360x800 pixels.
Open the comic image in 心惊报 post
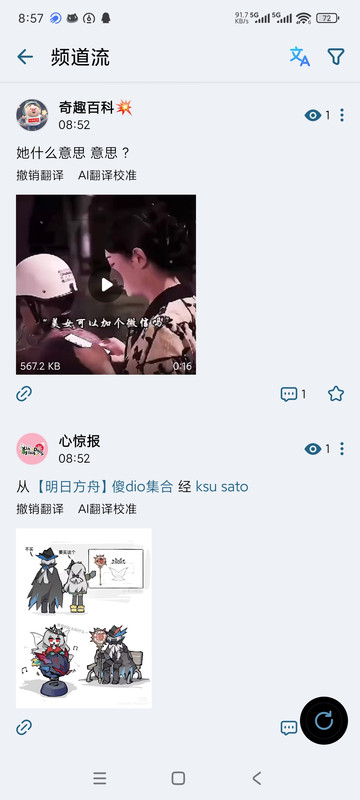84,618
